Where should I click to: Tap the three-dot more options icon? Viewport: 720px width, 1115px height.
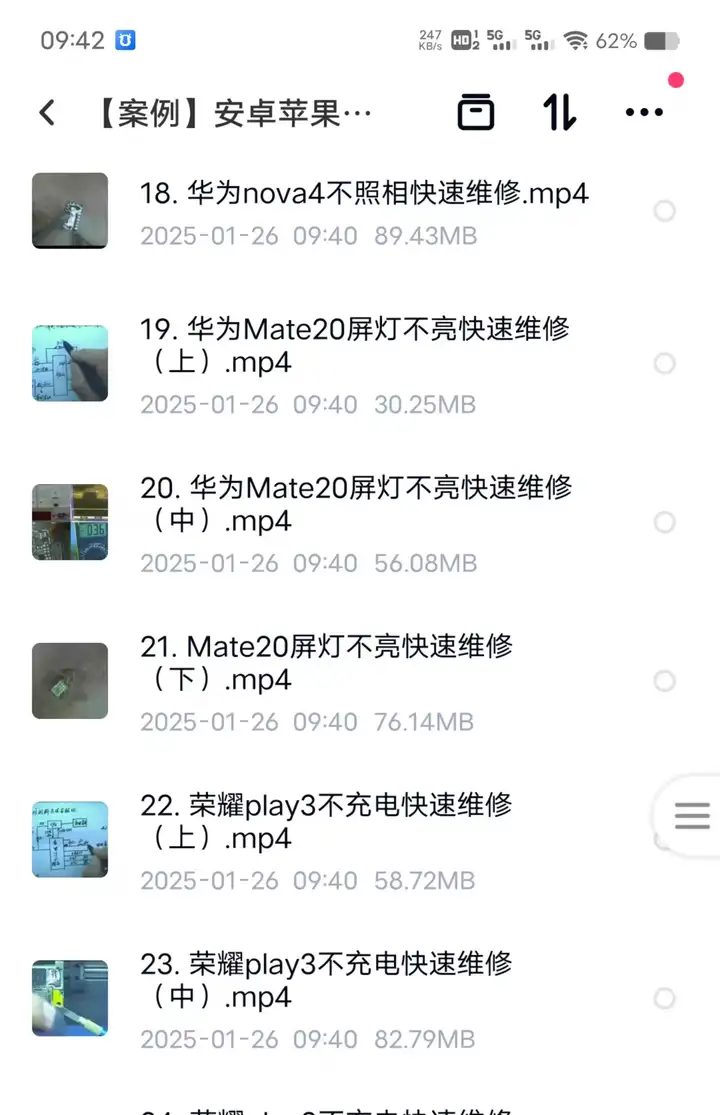pos(644,112)
